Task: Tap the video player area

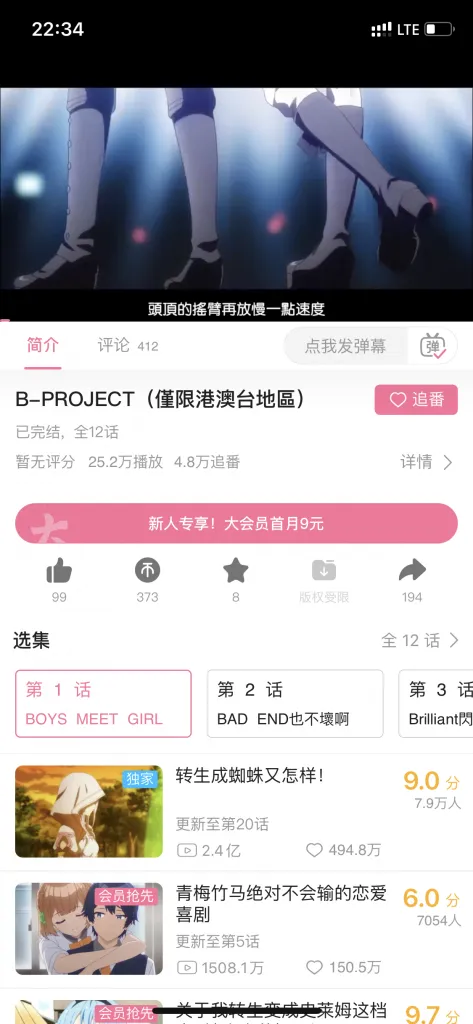Action: point(236,204)
